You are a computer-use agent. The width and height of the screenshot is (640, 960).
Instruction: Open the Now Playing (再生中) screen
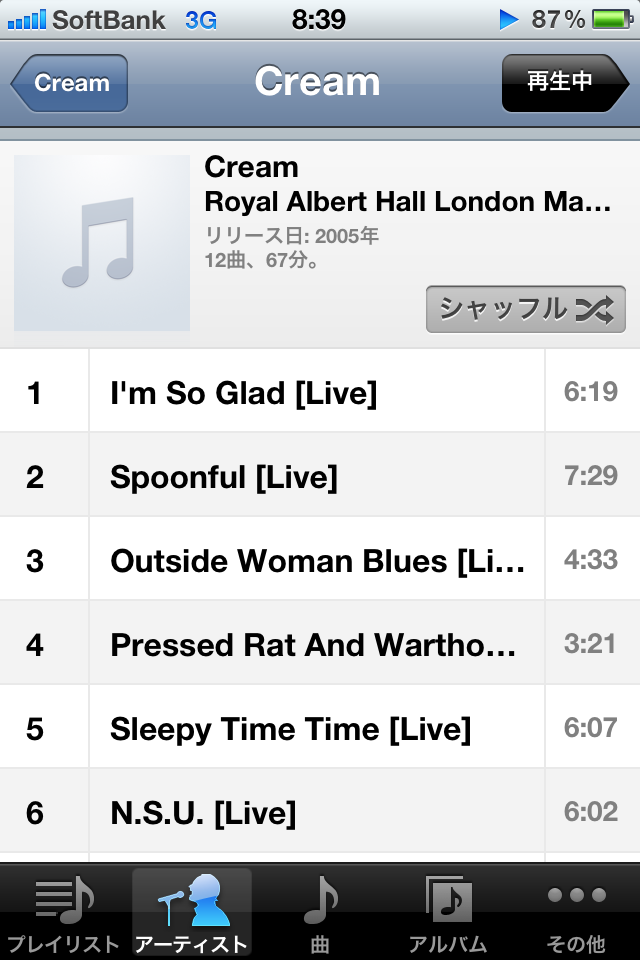(563, 83)
